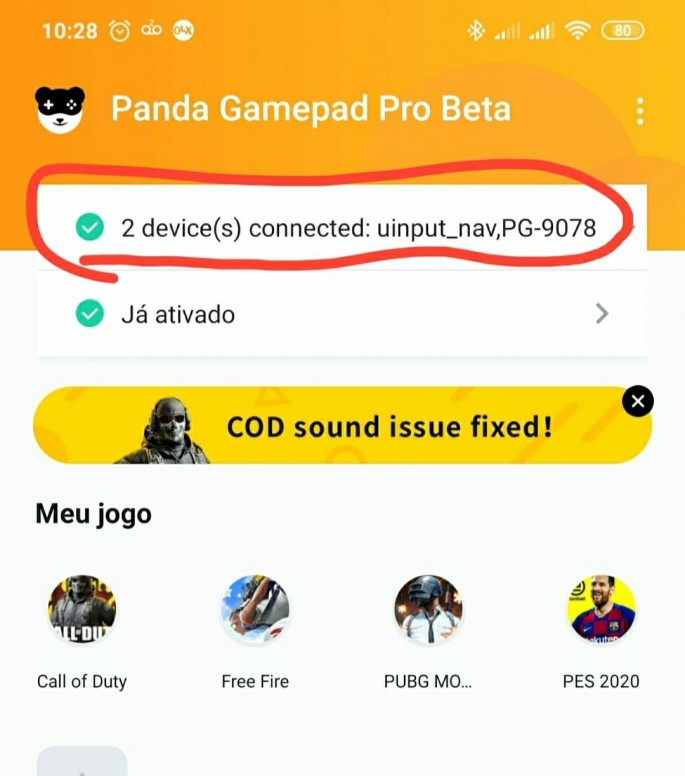Image resolution: width=685 pixels, height=776 pixels.
Task: View the COD sound issue fixed banner
Action: point(340,427)
